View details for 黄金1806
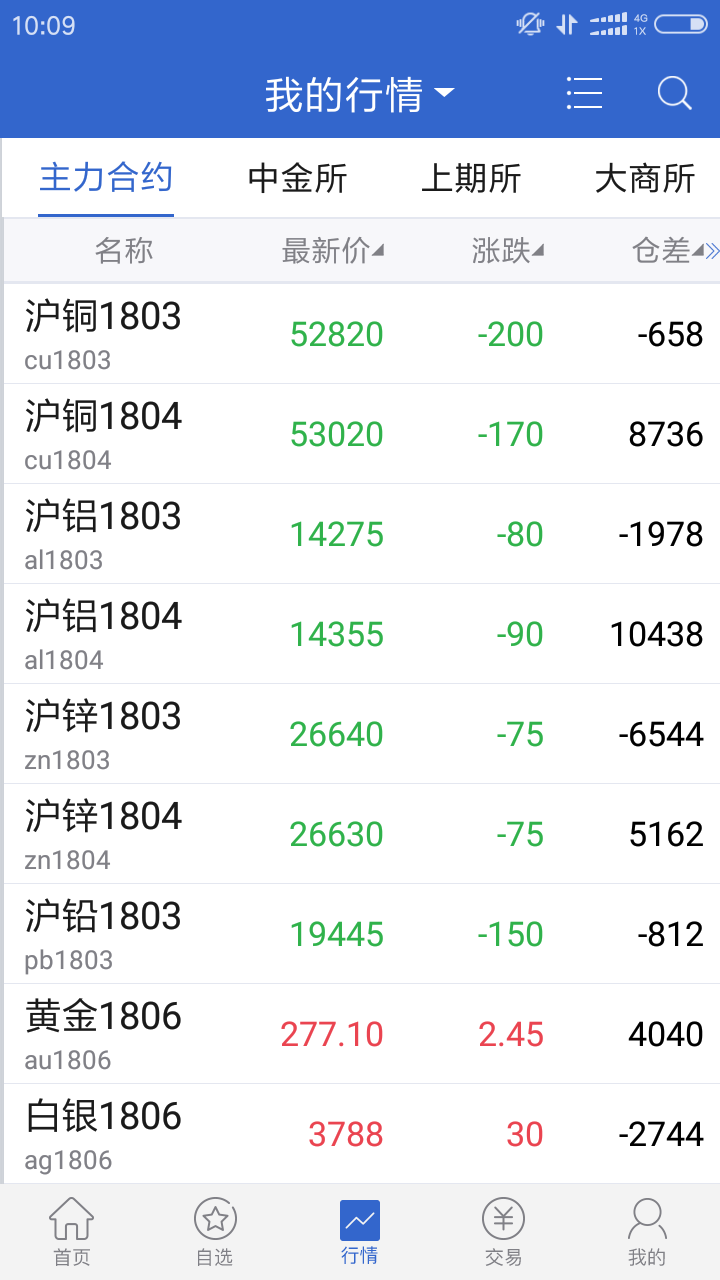 tap(360, 1033)
